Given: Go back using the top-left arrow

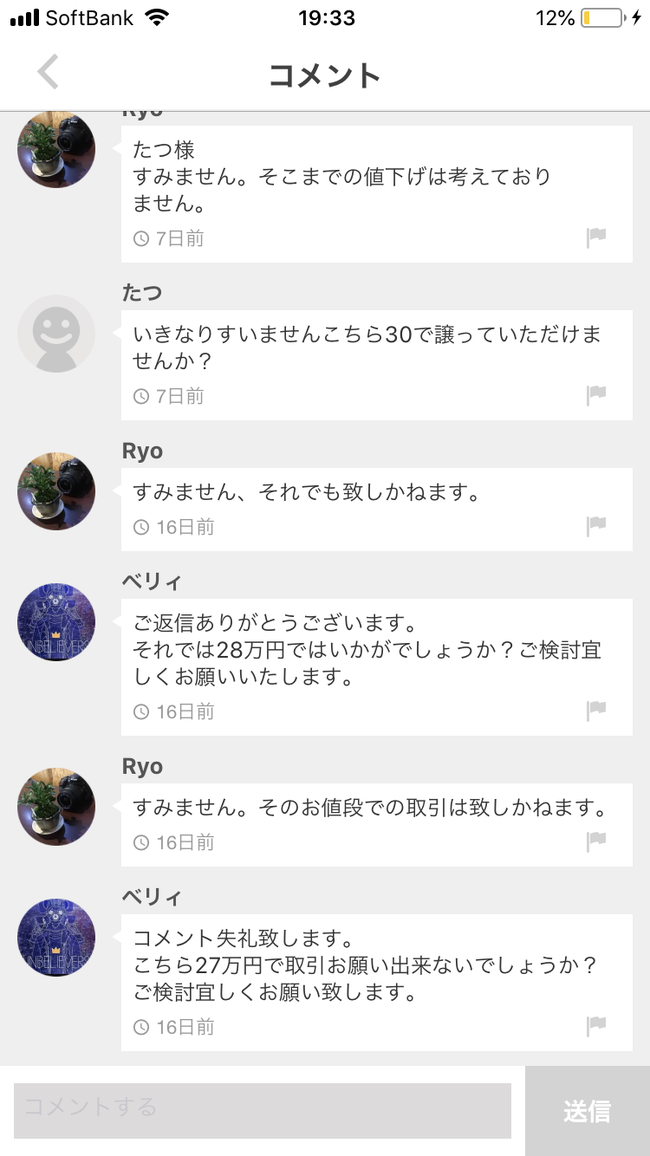Looking at the screenshot, I should tap(48, 72).
